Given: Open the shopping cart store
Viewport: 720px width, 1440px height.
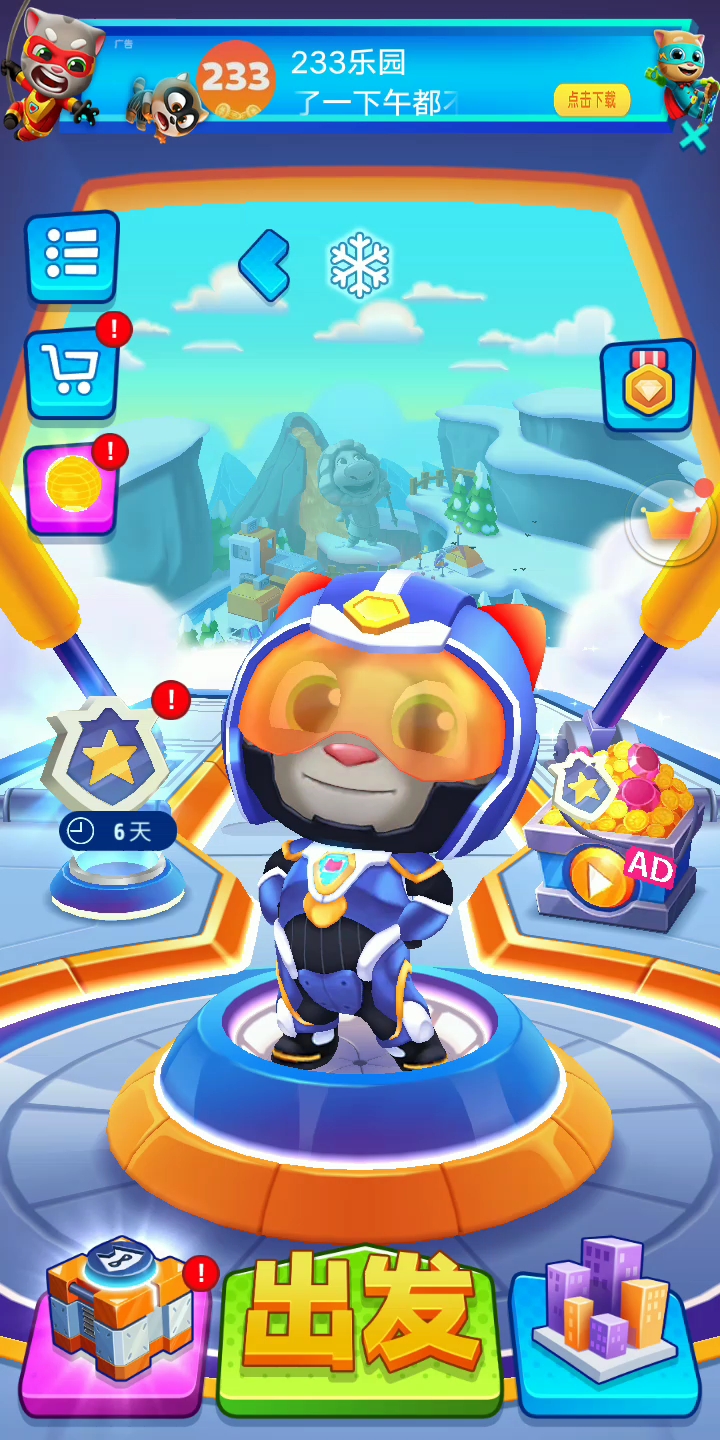Looking at the screenshot, I should pyautogui.click(x=71, y=373).
